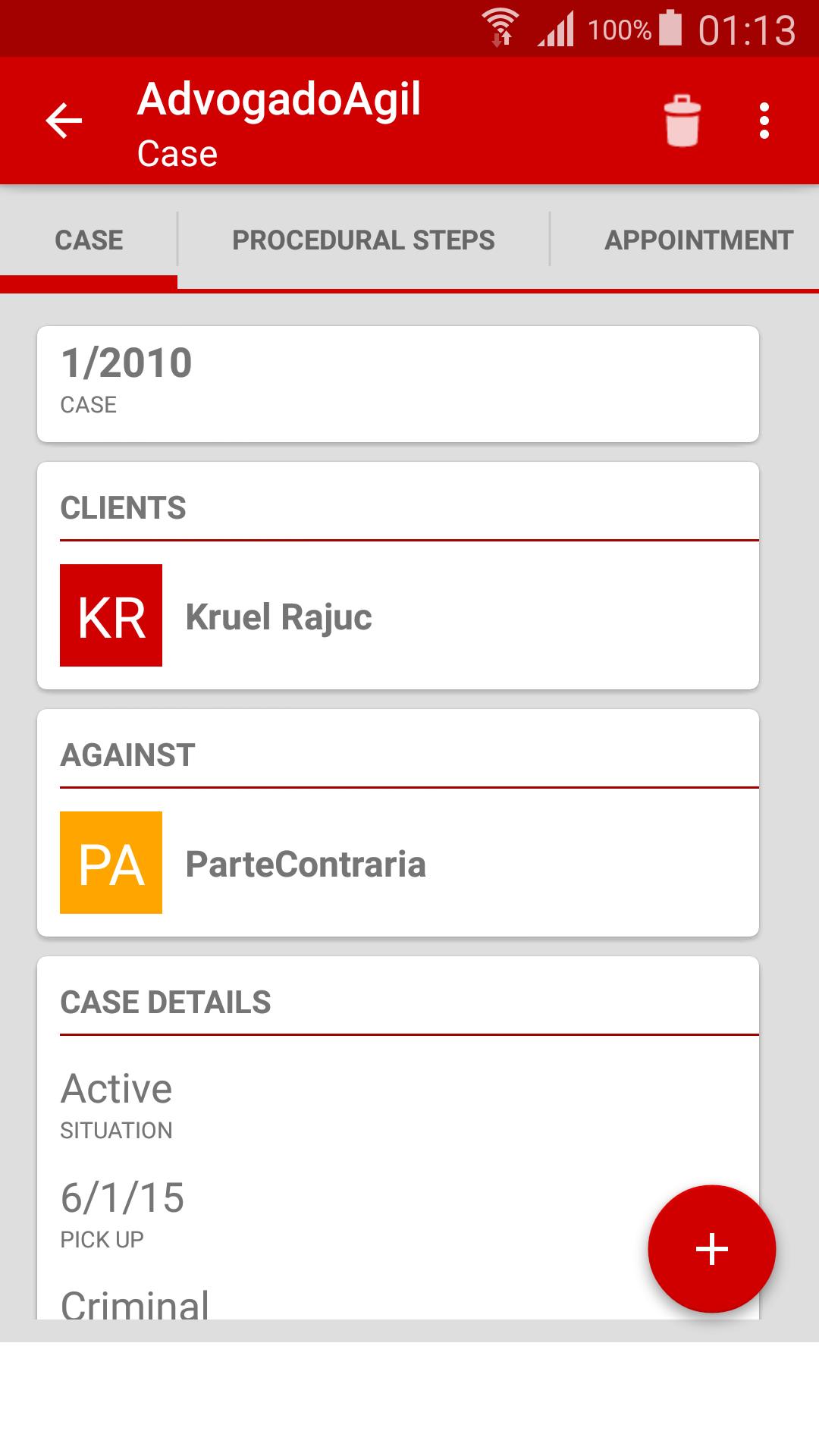Tap the back arrow in the AdvogadoAgil toolbar
Viewport: 819px width, 1456px height.
pyautogui.click(x=64, y=120)
